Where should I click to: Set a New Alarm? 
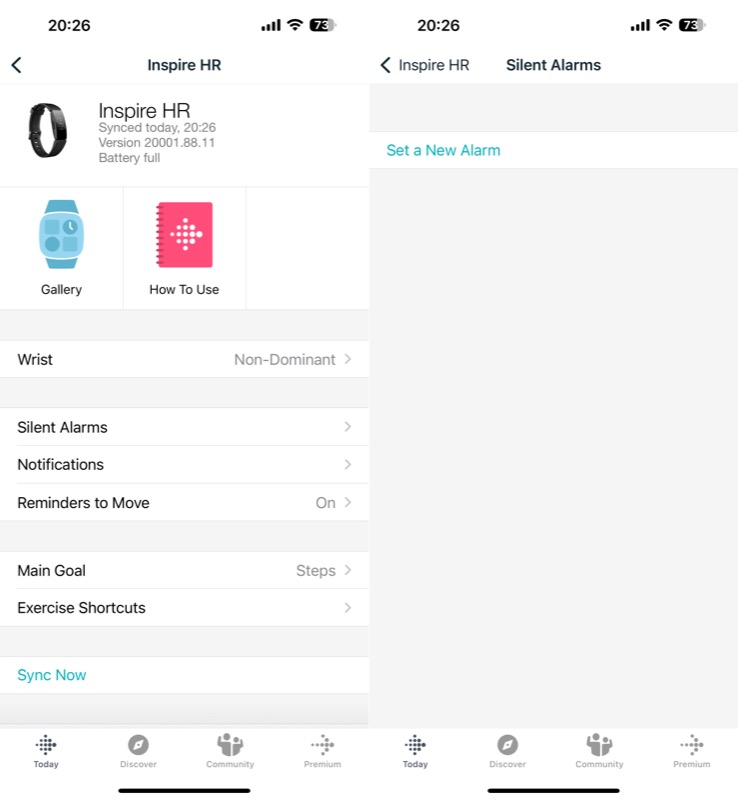tap(443, 150)
